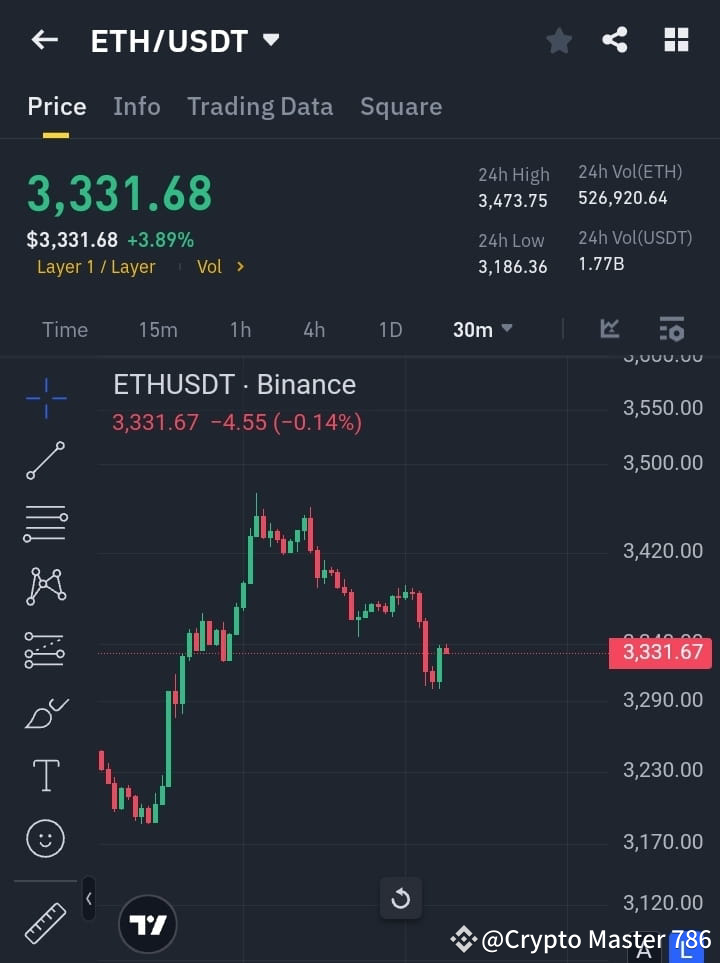Image resolution: width=720 pixels, height=963 pixels.
Task: Open the horizontal lines drawing tool
Action: [x=45, y=524]
